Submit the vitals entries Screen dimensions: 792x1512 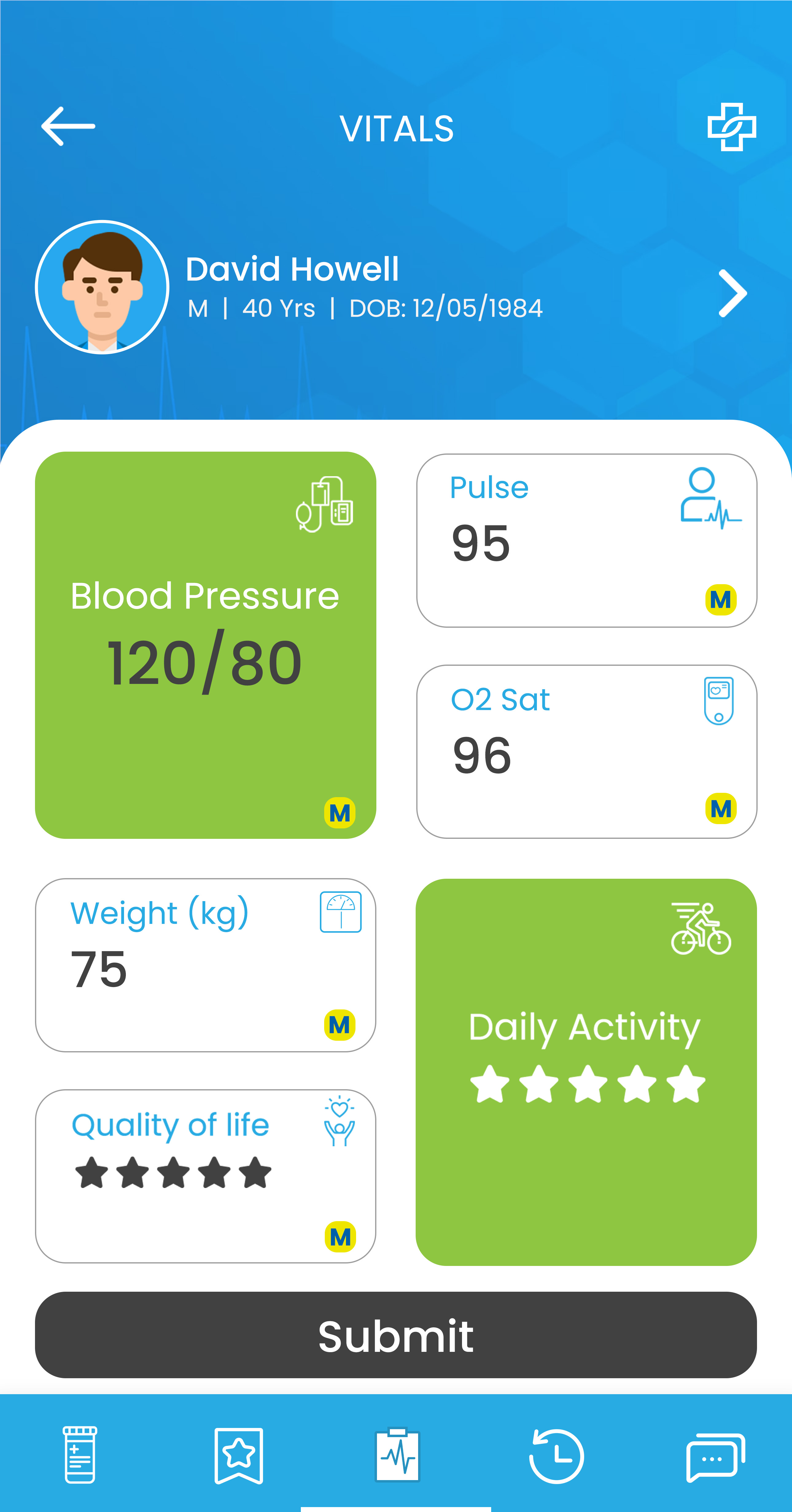point(396,1335)
